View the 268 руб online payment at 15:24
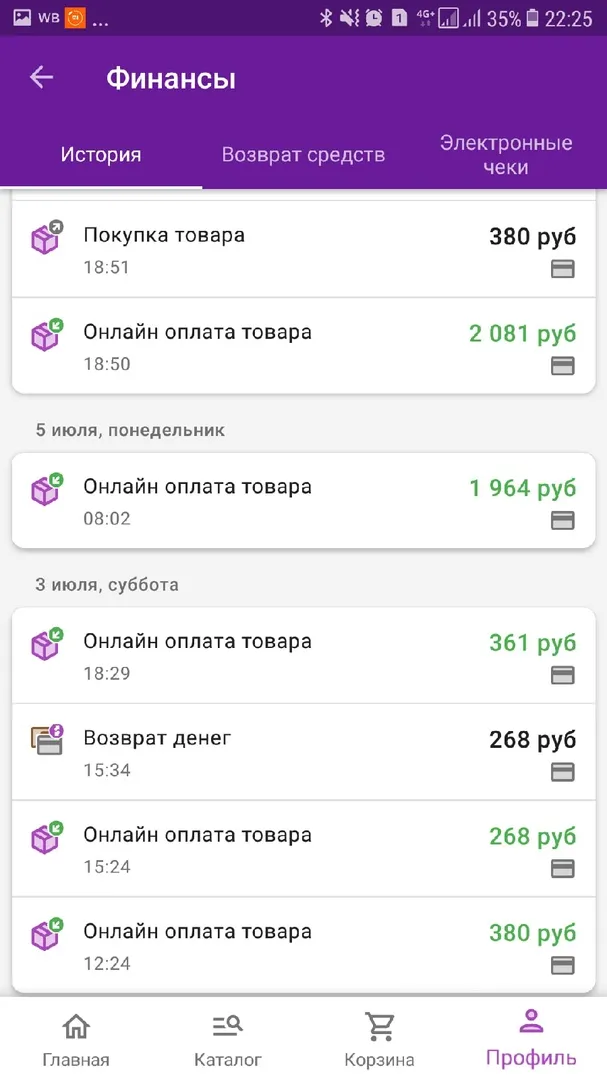The width and height of the screenshot is (607, 1080). [x=303, y=849]
